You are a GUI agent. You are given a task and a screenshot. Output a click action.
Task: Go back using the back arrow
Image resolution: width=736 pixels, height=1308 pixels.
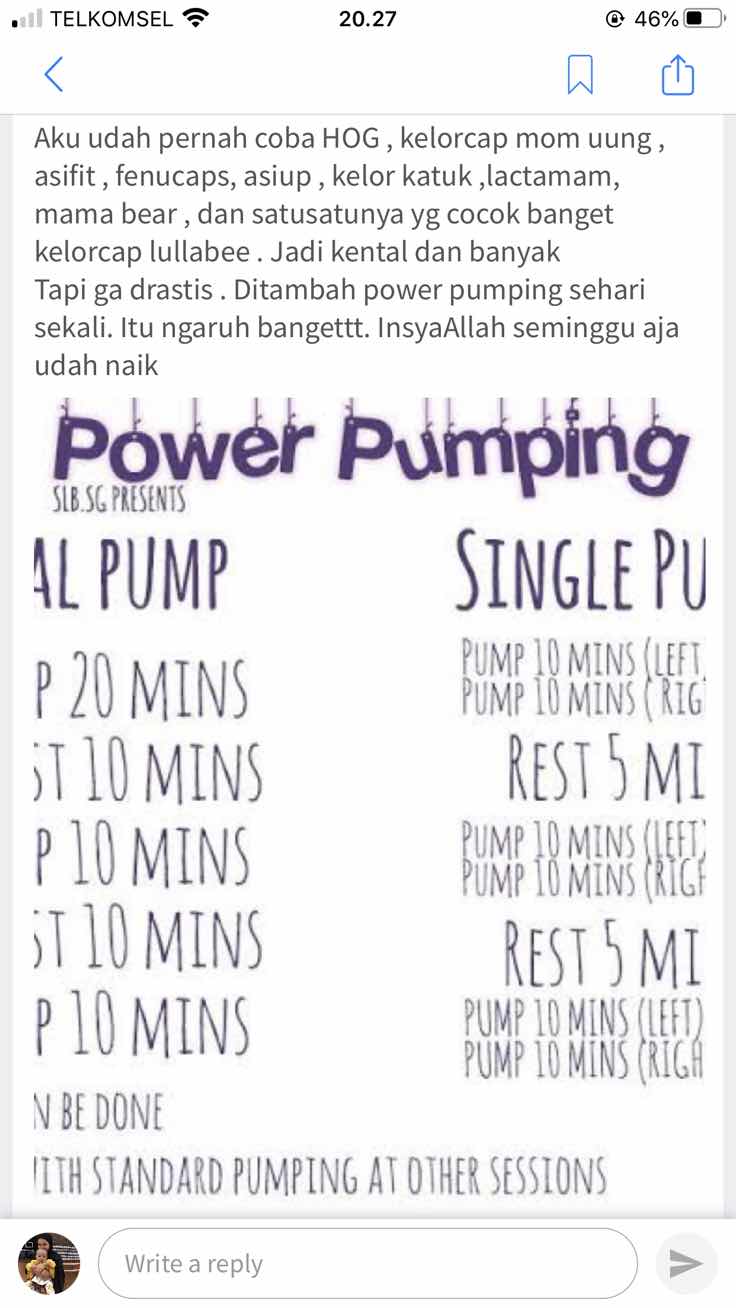54,75
